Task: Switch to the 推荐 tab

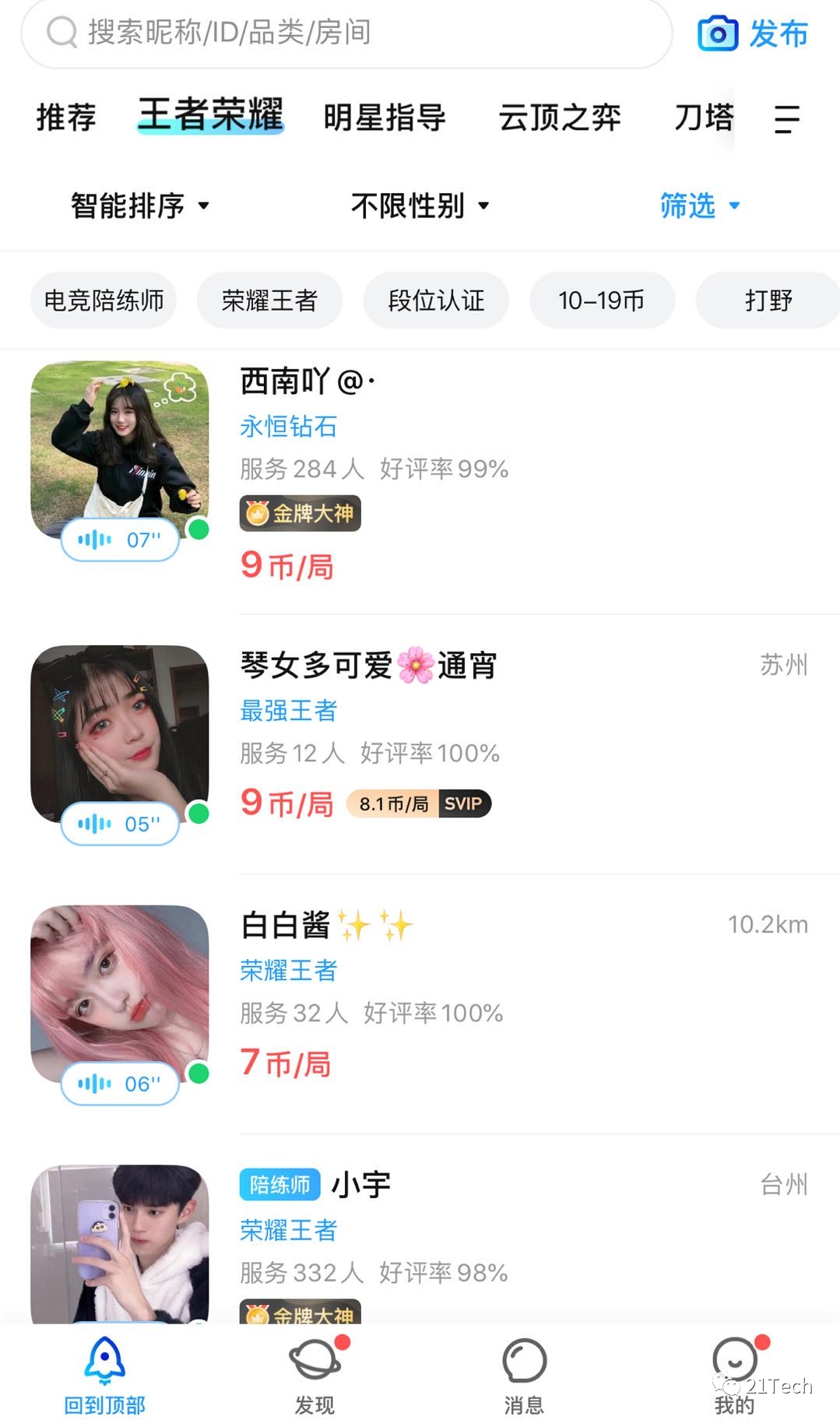Action: click(66, 118)
